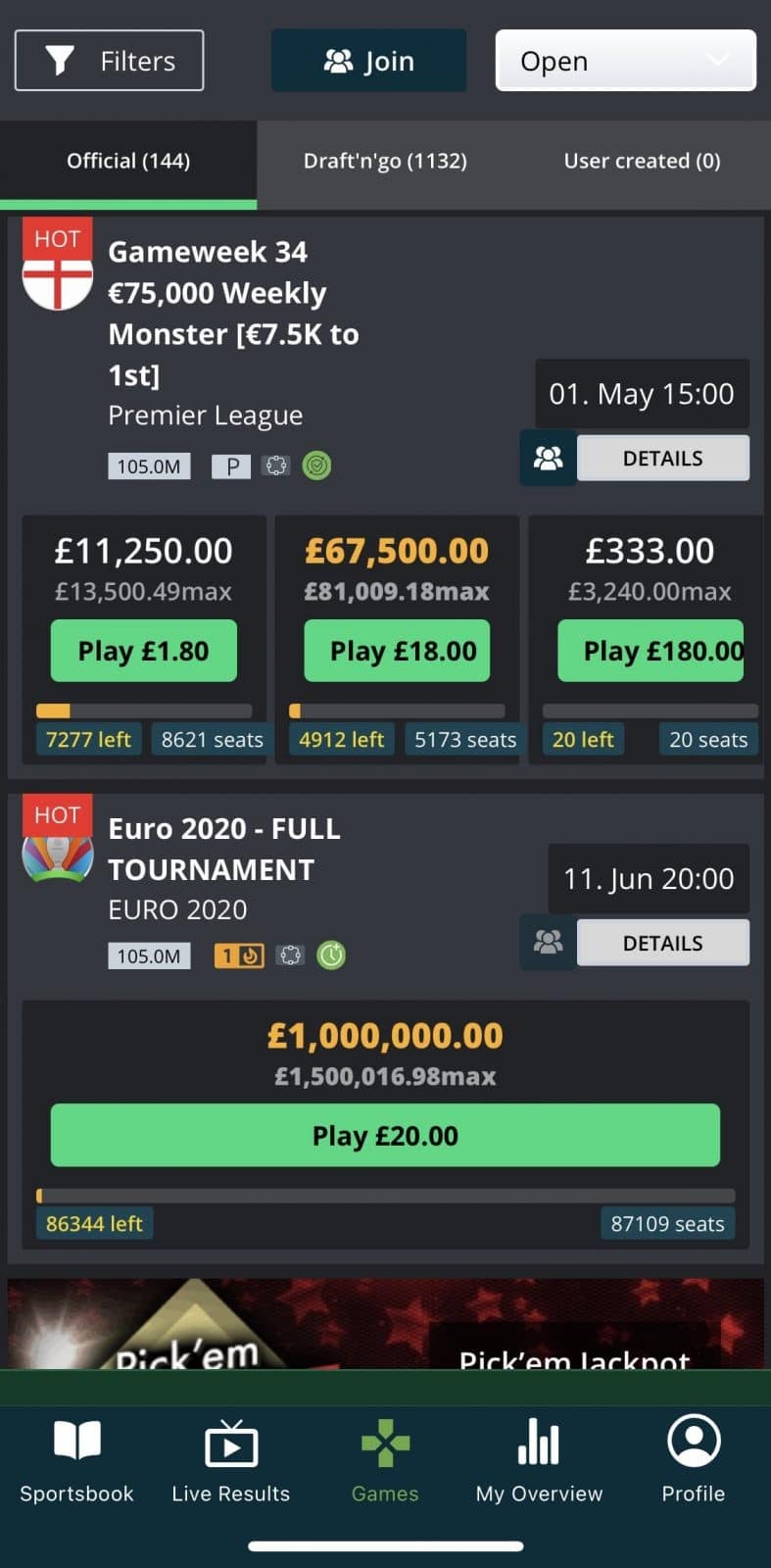Open the Filters panel
Viewport: 771px width, 1568px height.
pos(109,61)
